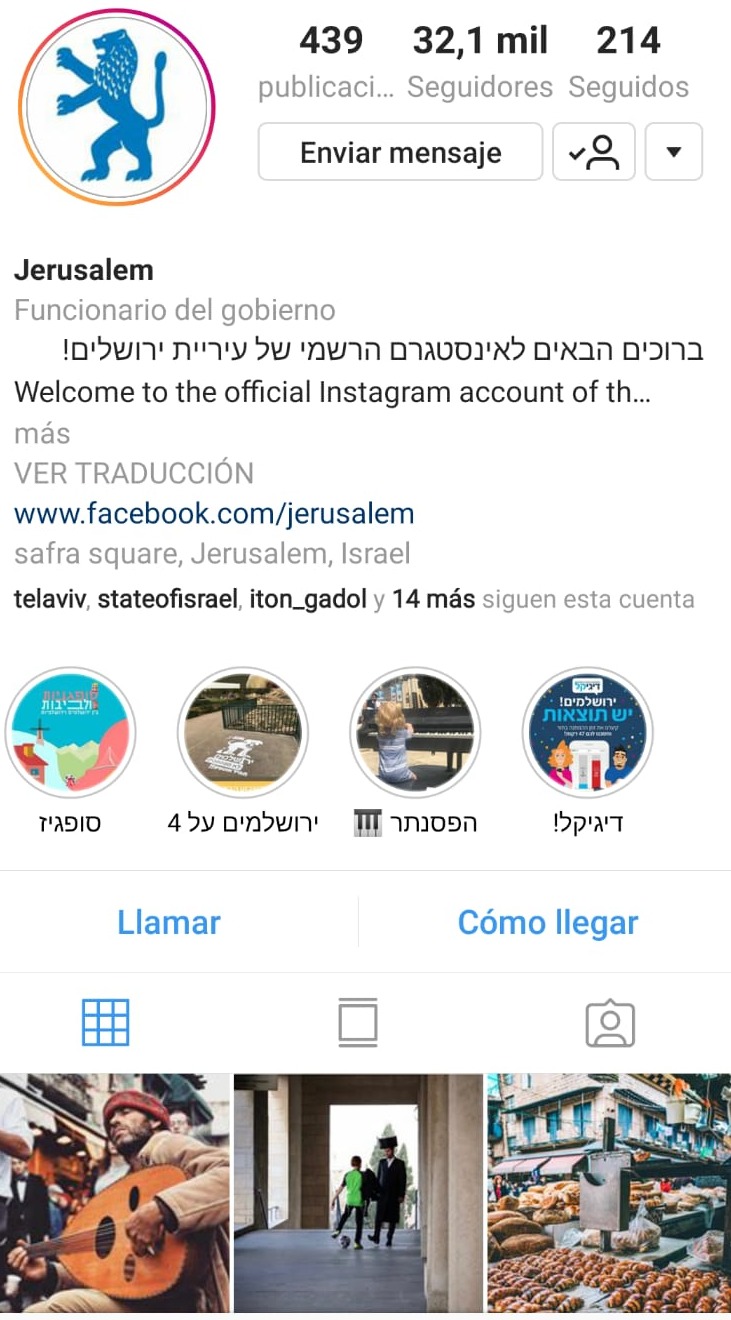Open the סופגיז story highlight
Viewport: 731px width, 1320px height.
[70, 733]
